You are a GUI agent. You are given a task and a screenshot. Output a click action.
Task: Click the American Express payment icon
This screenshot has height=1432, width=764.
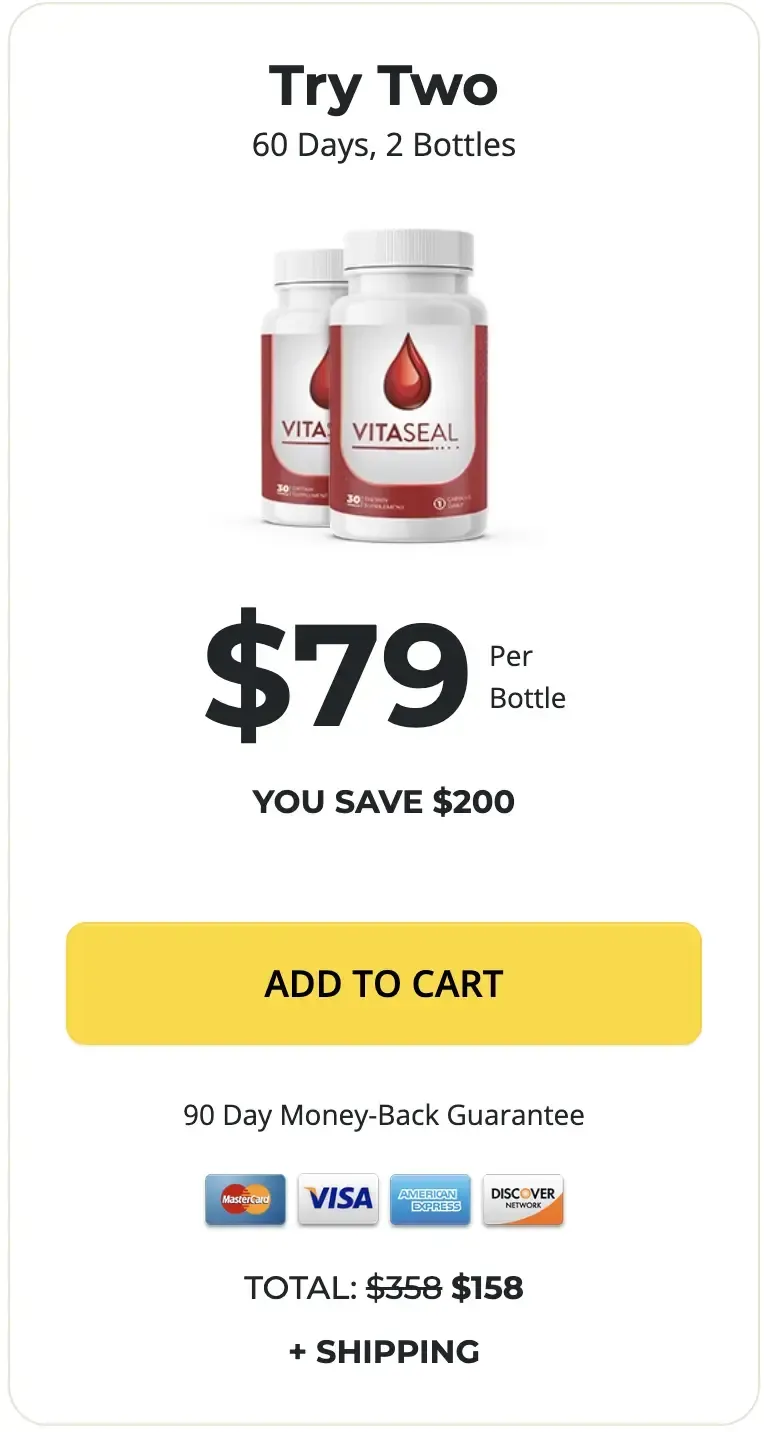click(x=430, y=1199)
